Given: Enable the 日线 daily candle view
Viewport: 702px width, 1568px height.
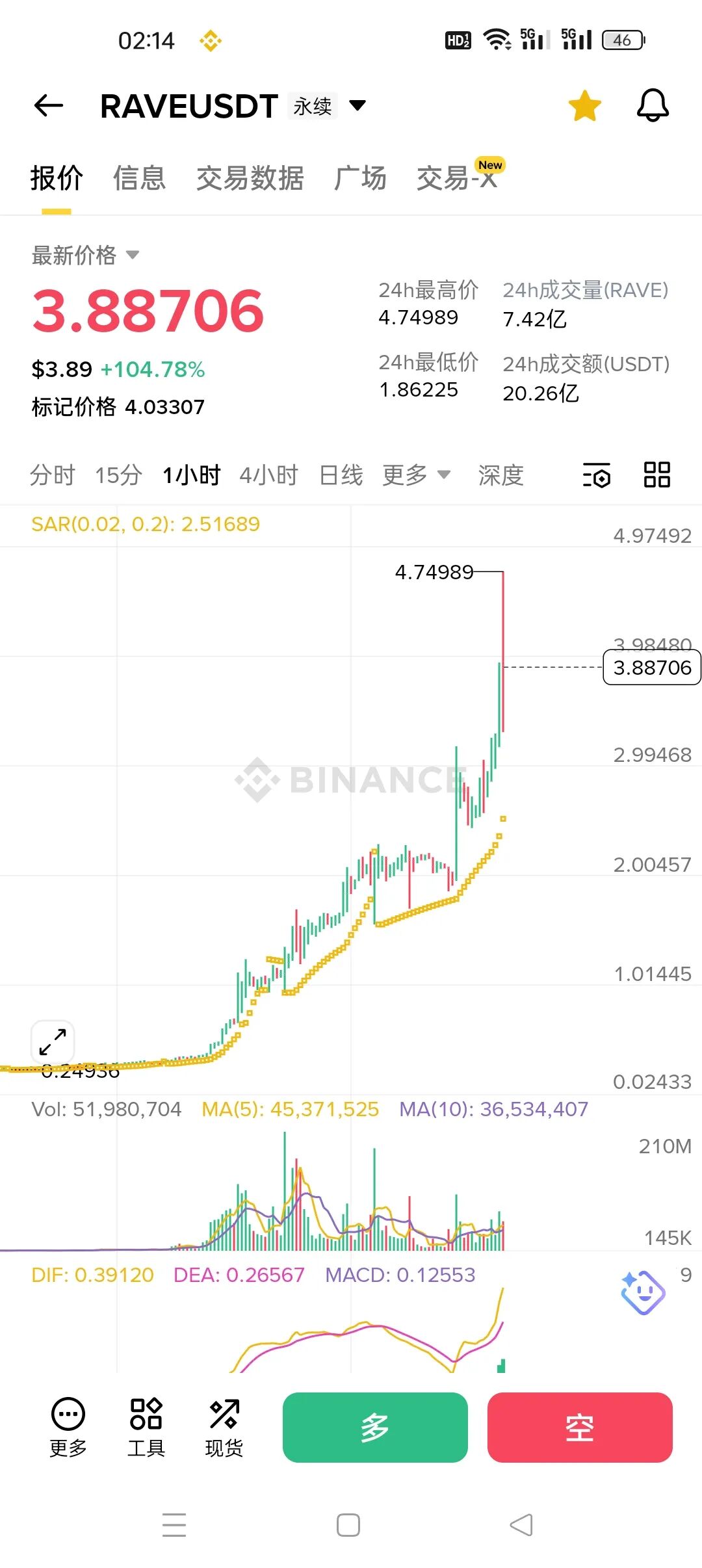Looking at the screenshot, I should 340,475.
